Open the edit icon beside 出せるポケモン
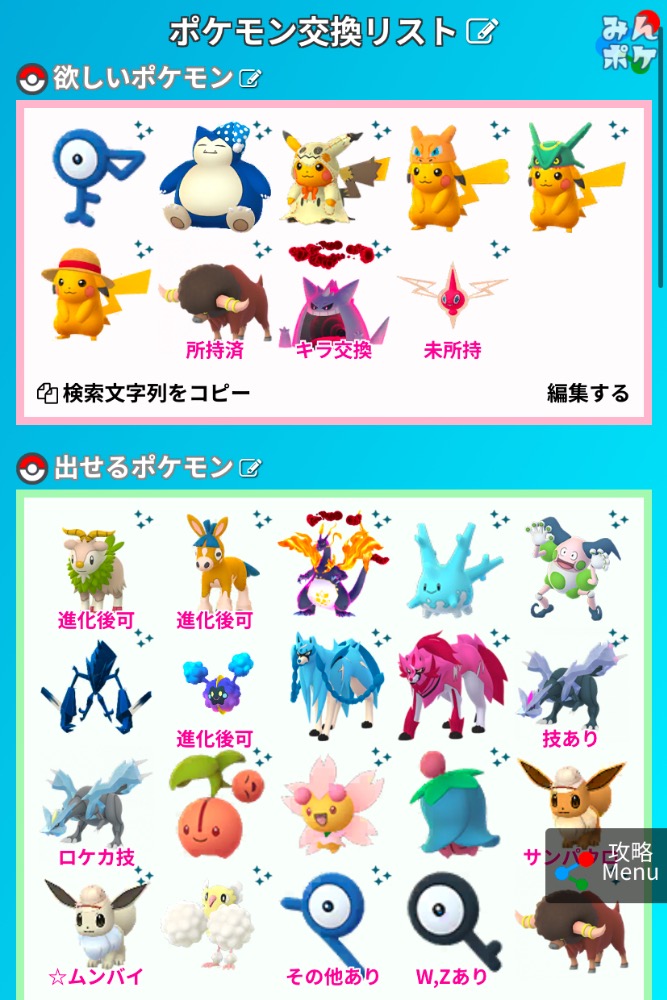The height and width of the screenshot is (1000, 667). tap(250, 467)
